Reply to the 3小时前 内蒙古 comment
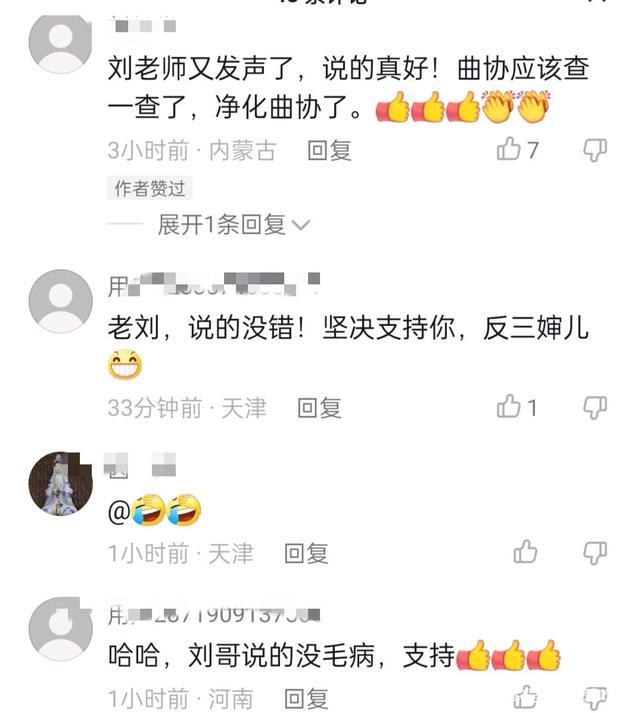The height and width of the screenshot is (713, 640). (329, 151)
